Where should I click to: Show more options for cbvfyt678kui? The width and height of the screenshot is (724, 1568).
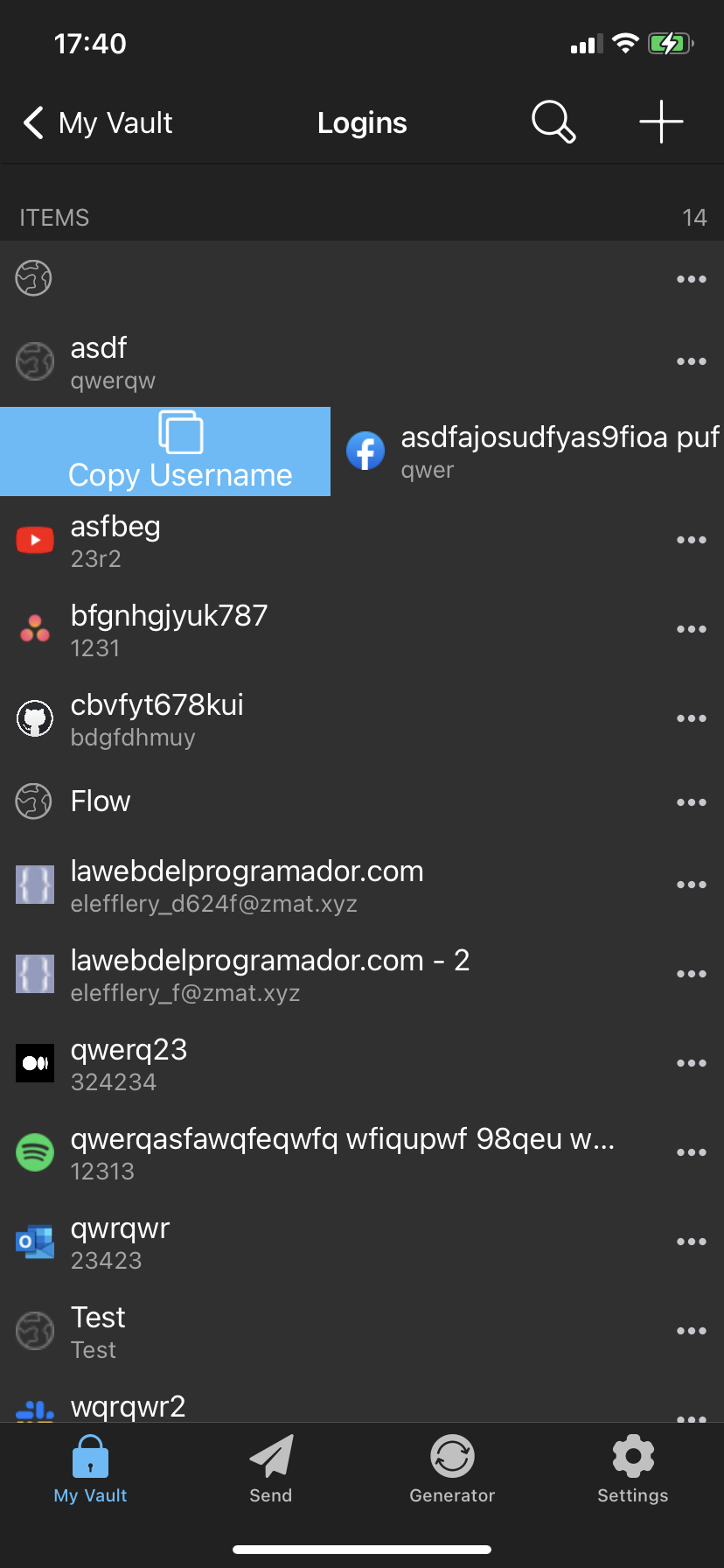(691, 719)
